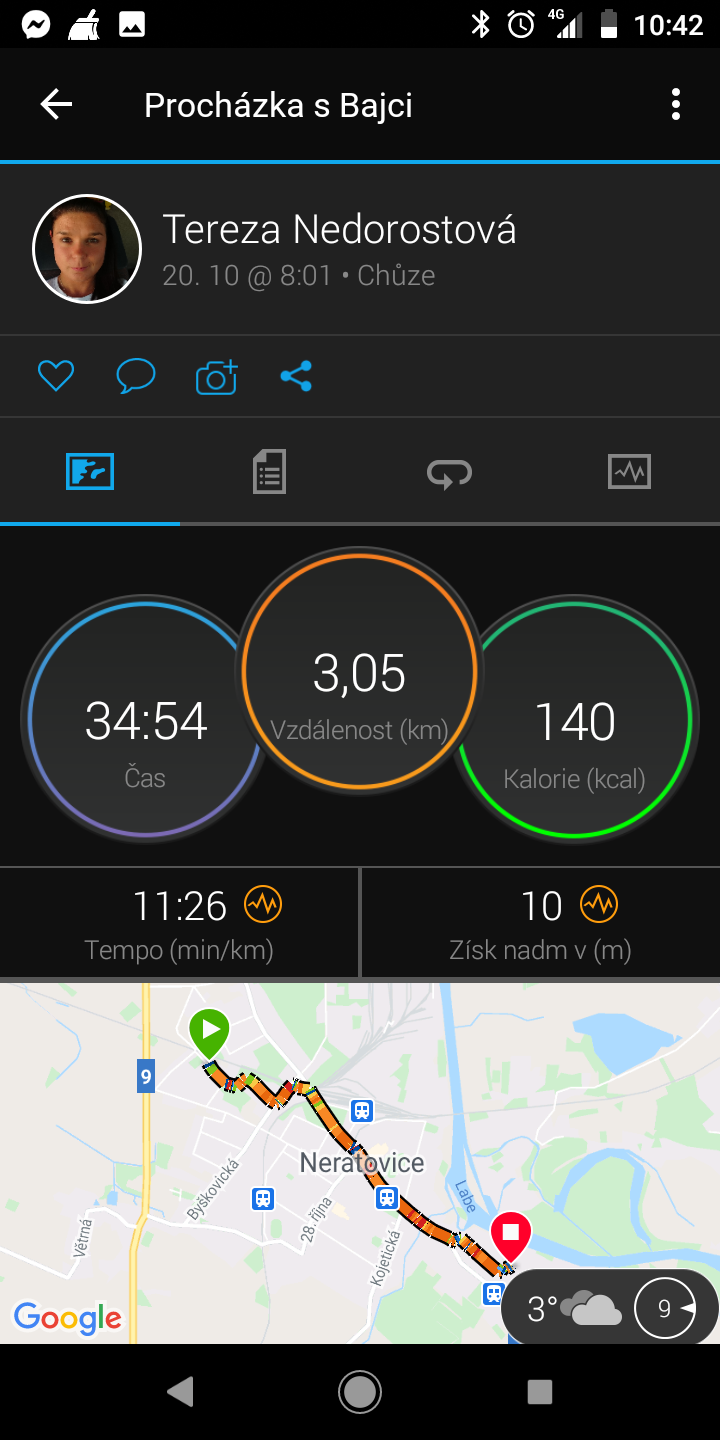
Task: Switch to the overview summary tab
Action: coord(90,471)
